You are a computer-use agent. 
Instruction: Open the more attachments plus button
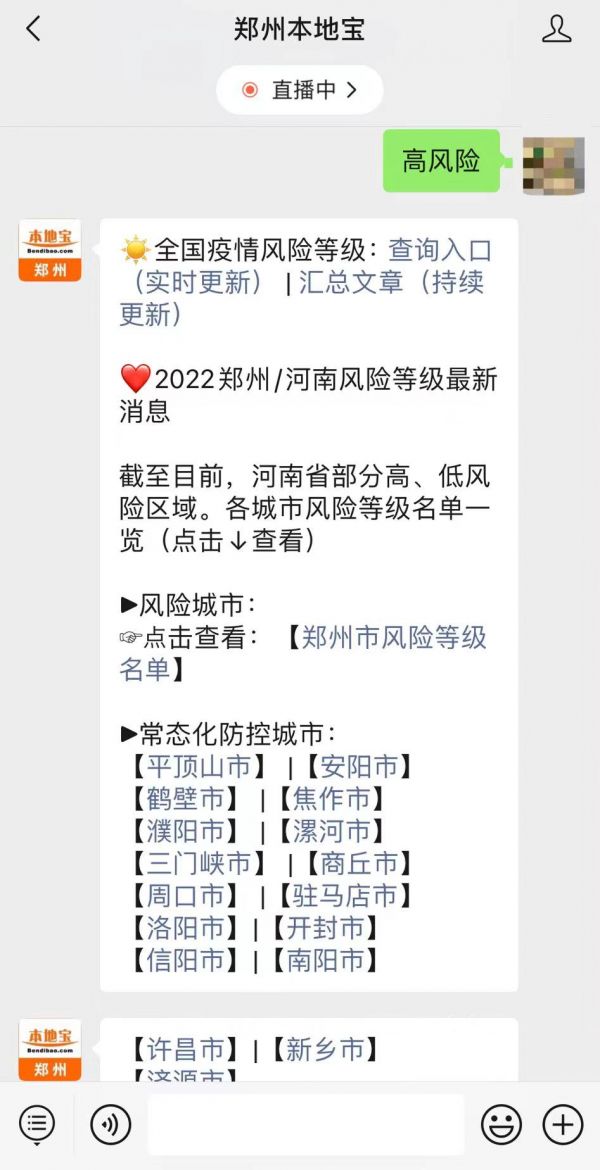coord(563,1125)
